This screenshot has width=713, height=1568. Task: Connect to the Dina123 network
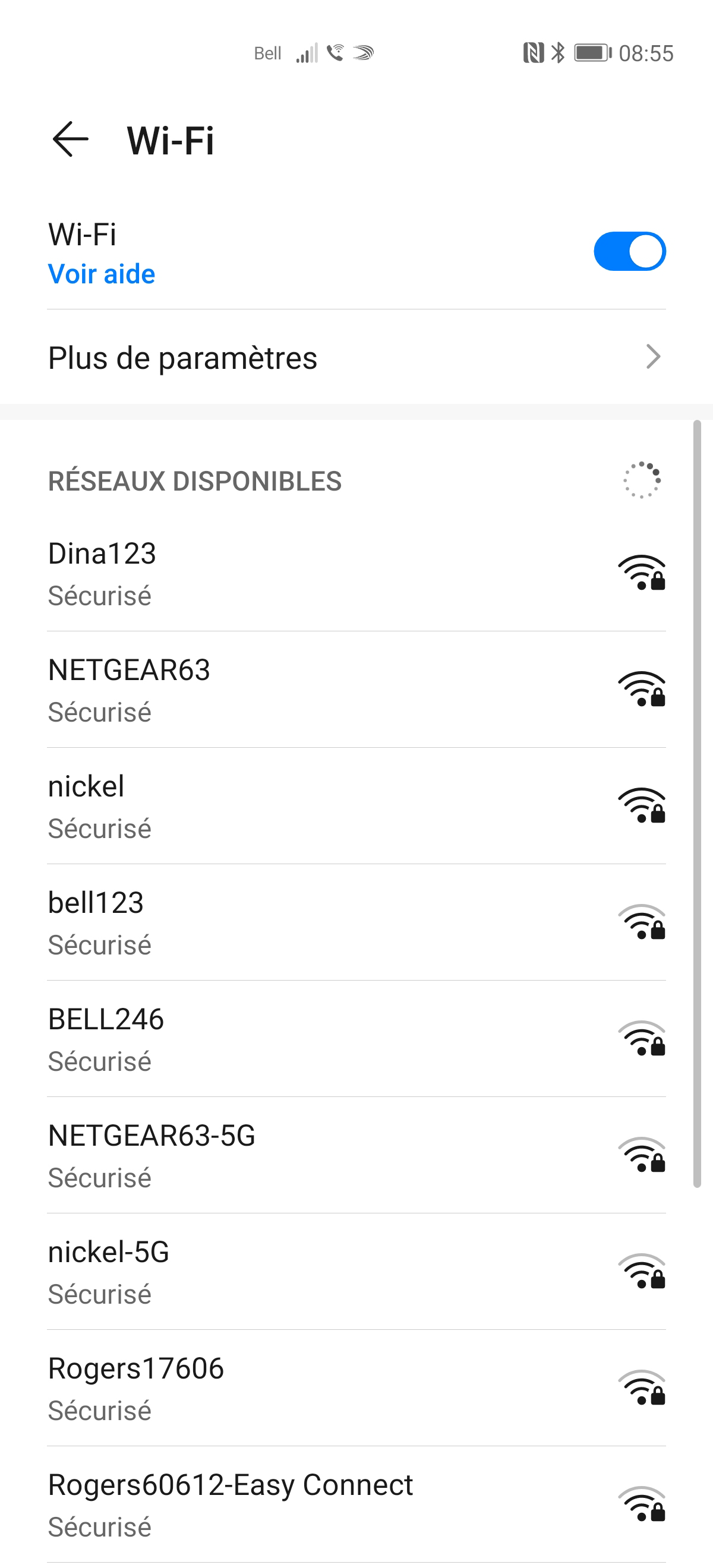click(244, 572)
